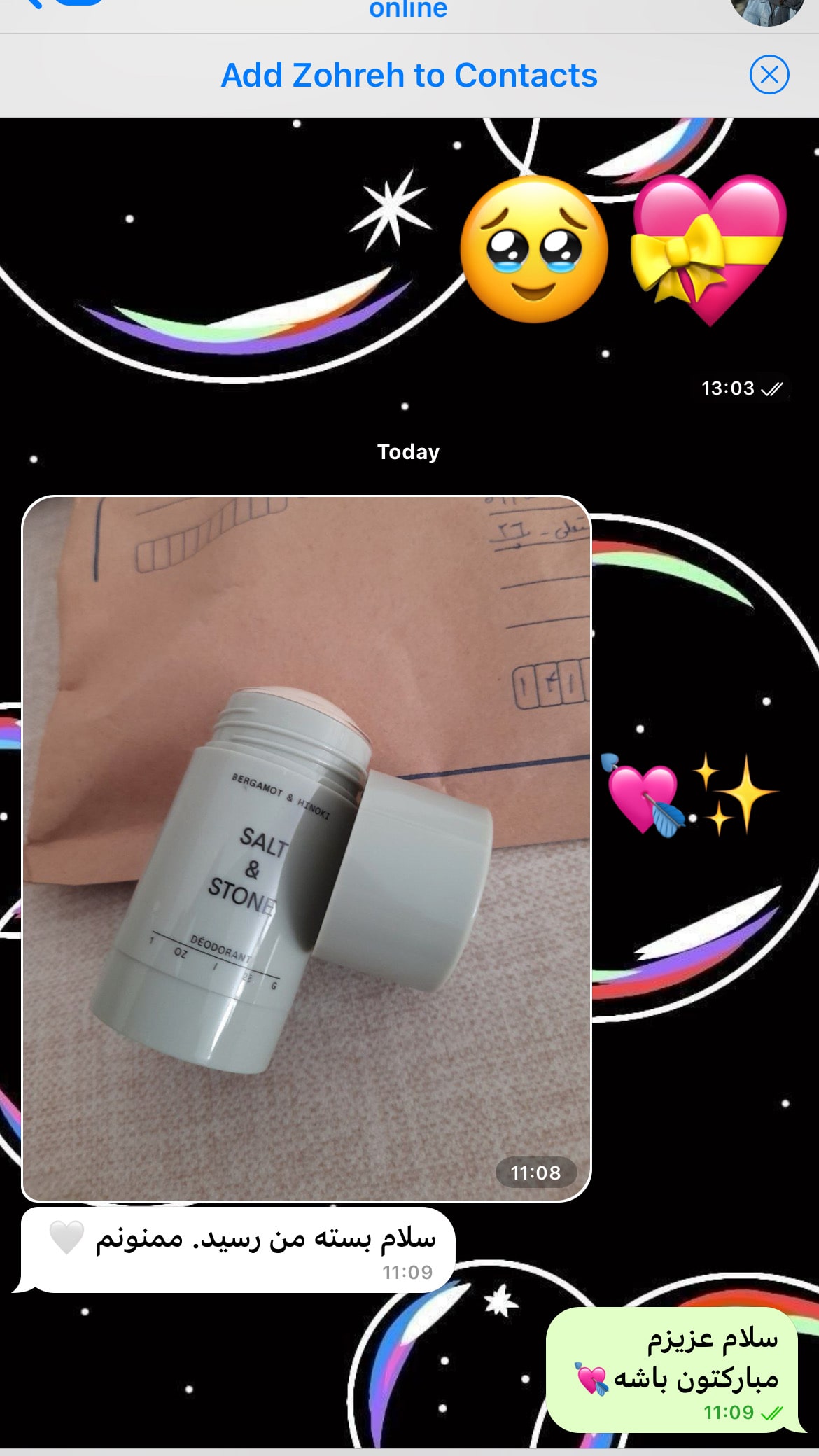Dismiss the add-to-contacts banner
This screenshot has width=819, height=1456.
point(769,75)
